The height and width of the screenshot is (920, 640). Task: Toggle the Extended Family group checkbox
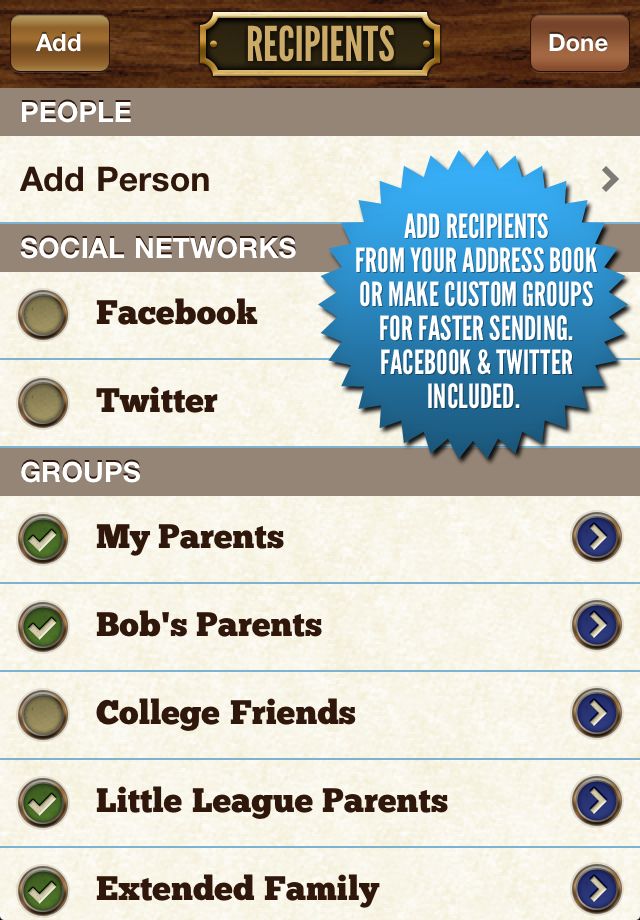coord(43,890)
